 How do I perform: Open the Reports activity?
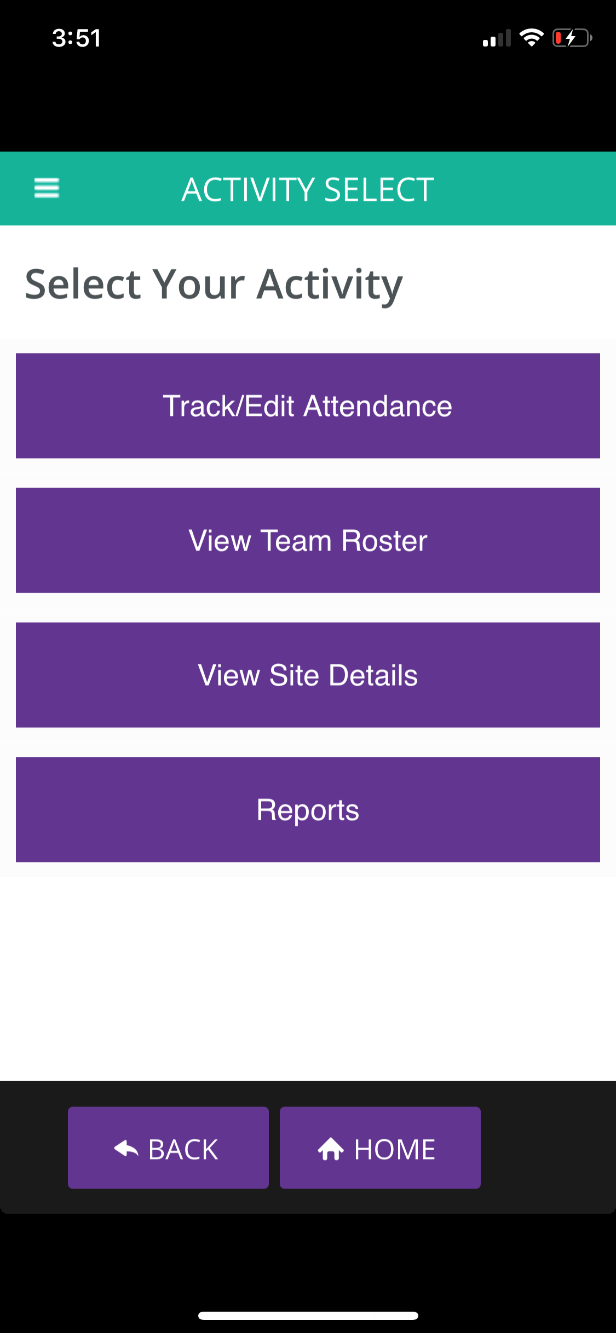(308, 810)
